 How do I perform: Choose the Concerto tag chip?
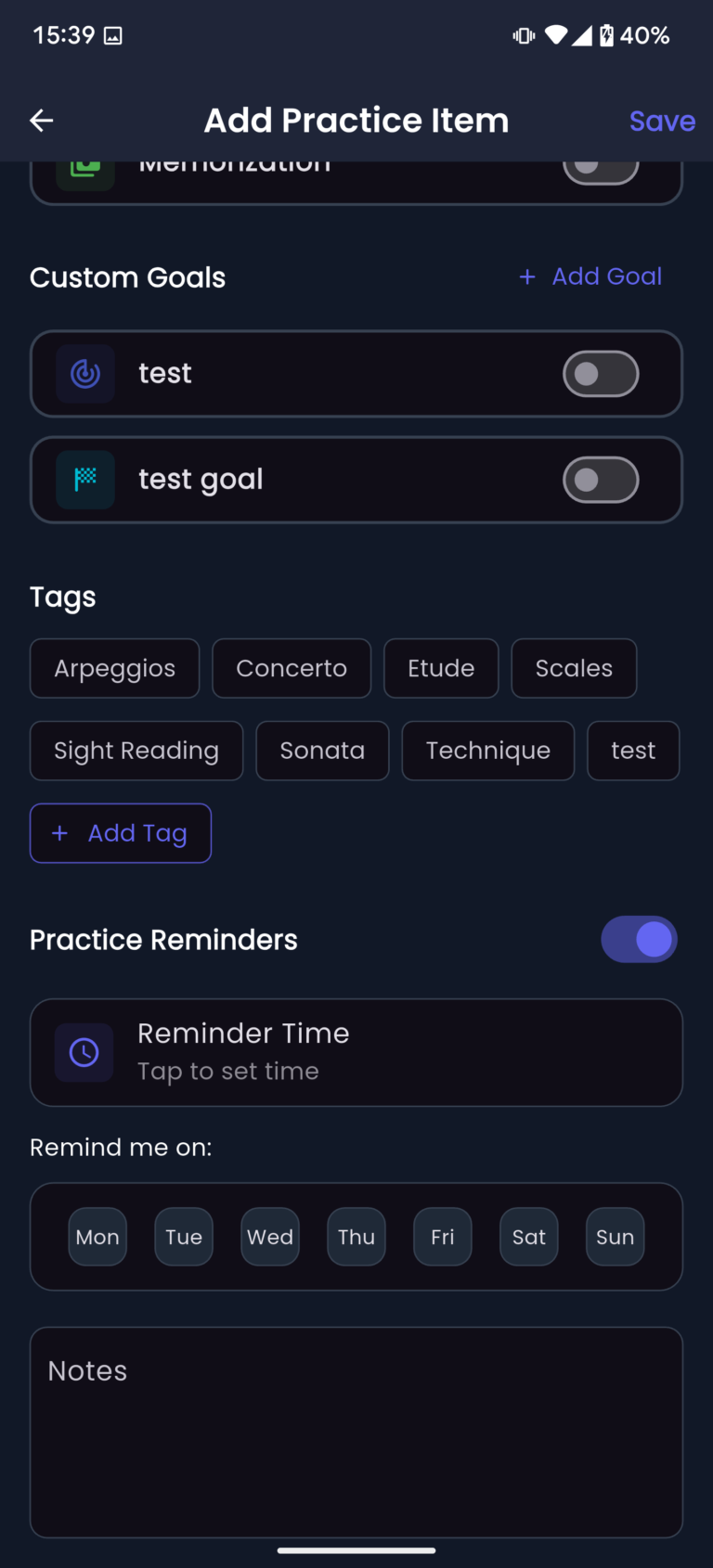(292, 668)
